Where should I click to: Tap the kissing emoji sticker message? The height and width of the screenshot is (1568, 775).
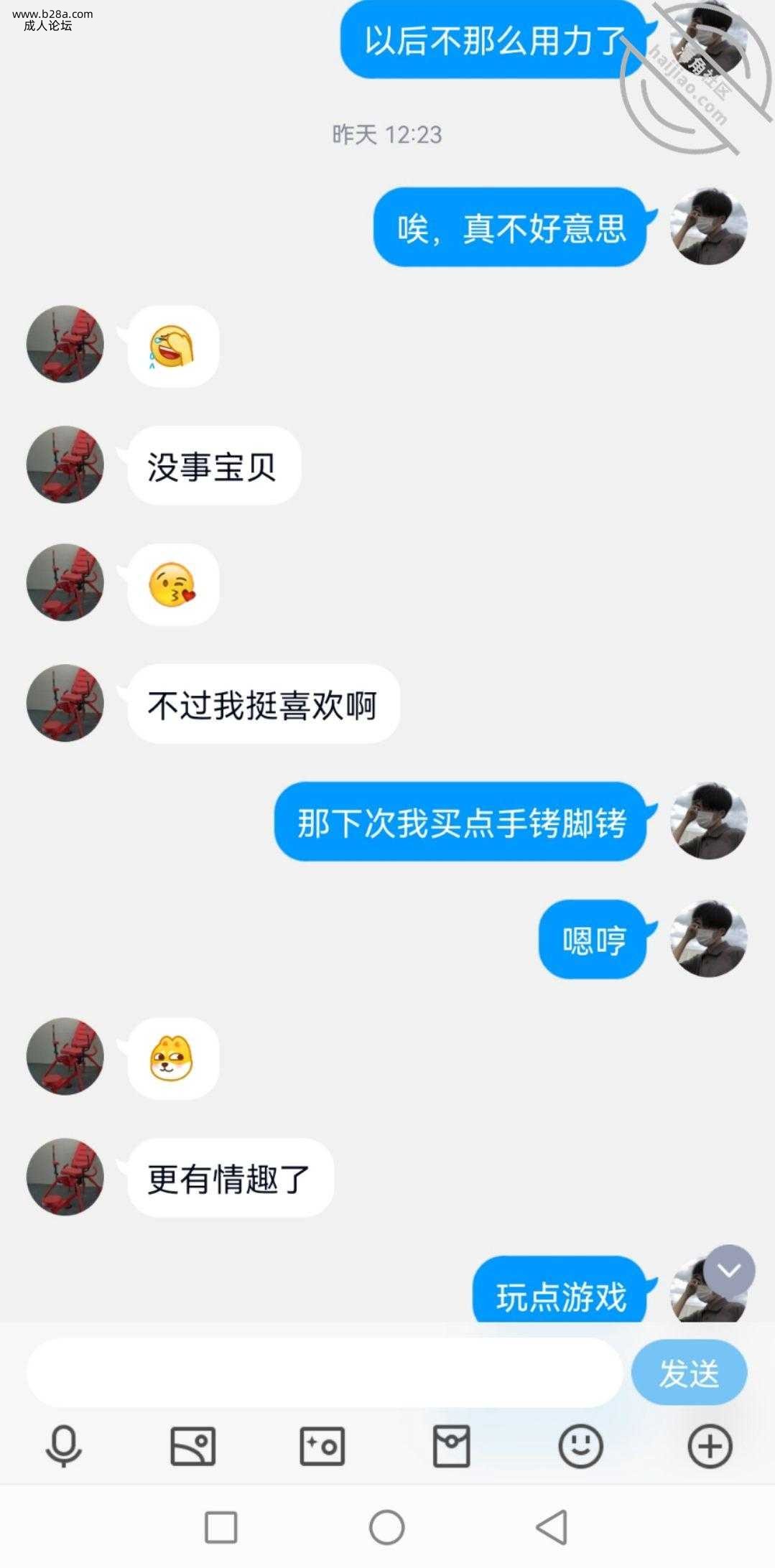click(173, 584)
